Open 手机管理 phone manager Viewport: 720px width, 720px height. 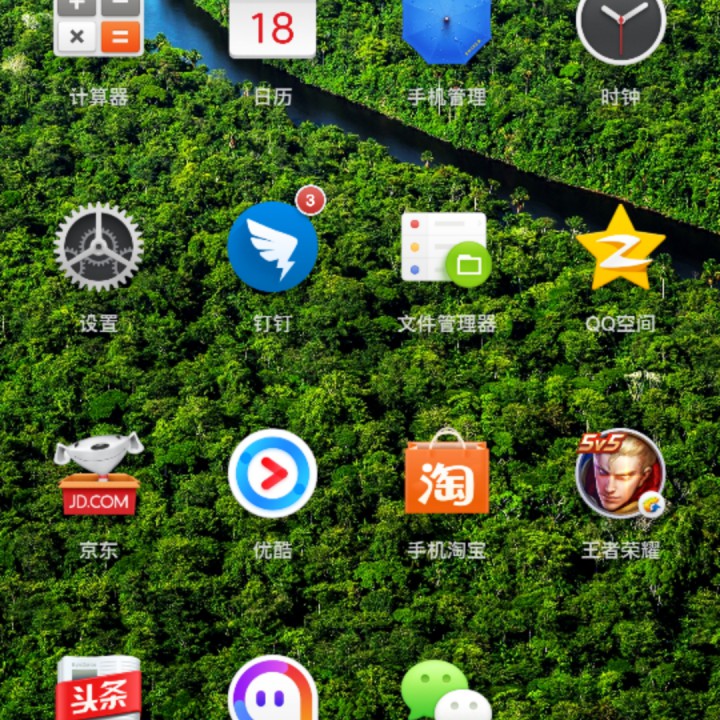point(446,30)
